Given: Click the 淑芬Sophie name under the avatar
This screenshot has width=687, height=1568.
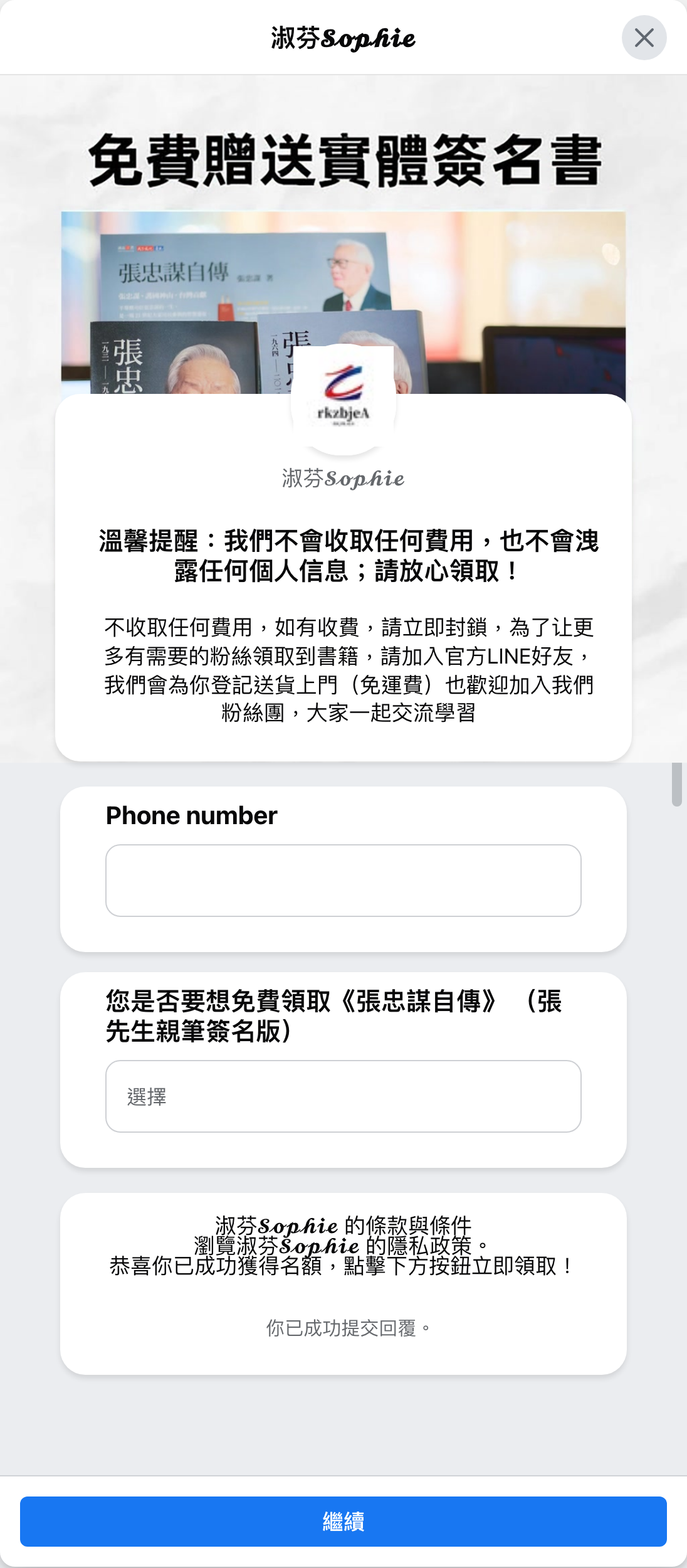Looking at the screenshot, I should 343,479.
